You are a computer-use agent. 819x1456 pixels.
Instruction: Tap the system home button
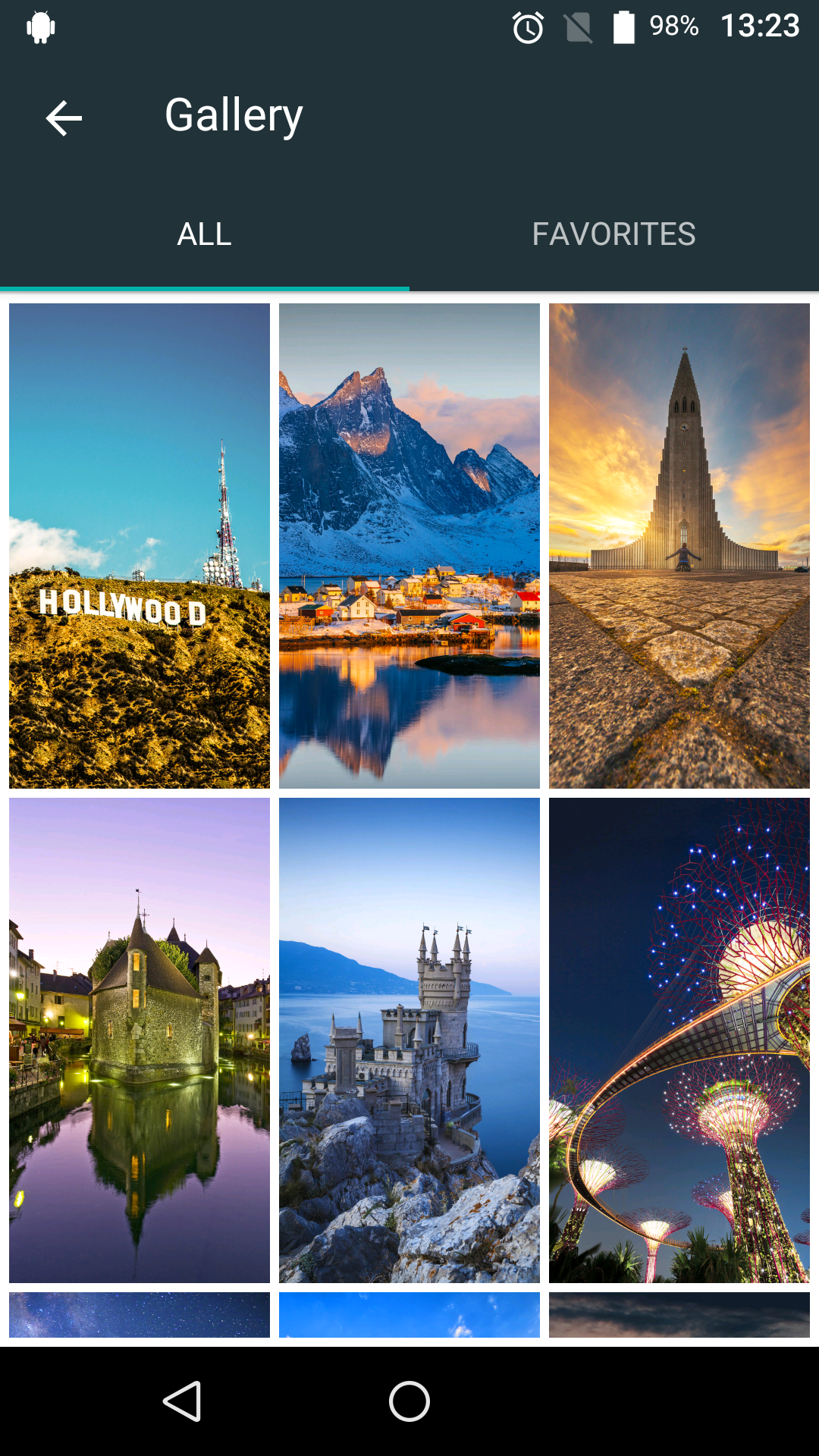click(409, 1401)
